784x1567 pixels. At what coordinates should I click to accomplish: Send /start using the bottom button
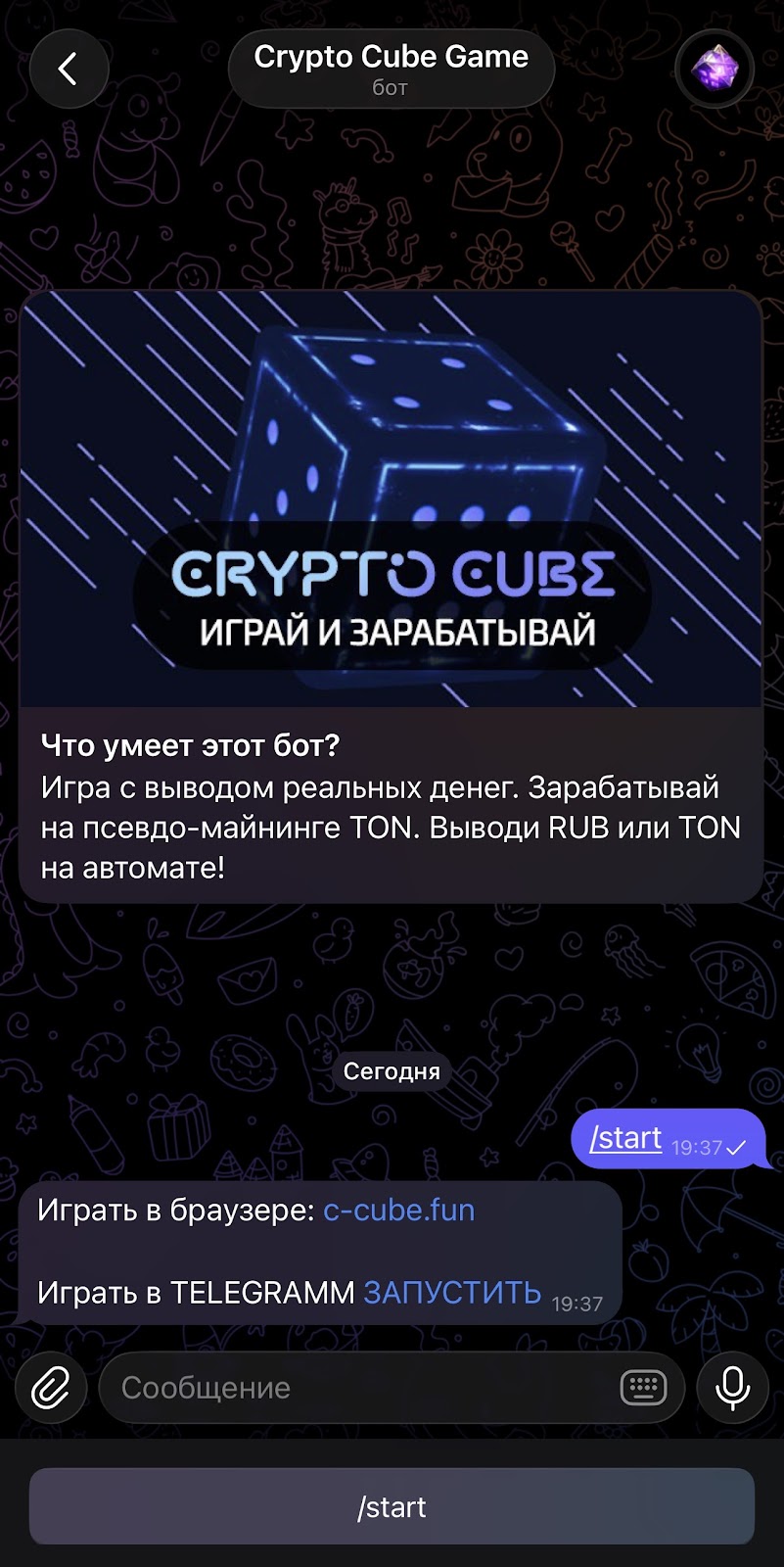tap(392, 1506)
